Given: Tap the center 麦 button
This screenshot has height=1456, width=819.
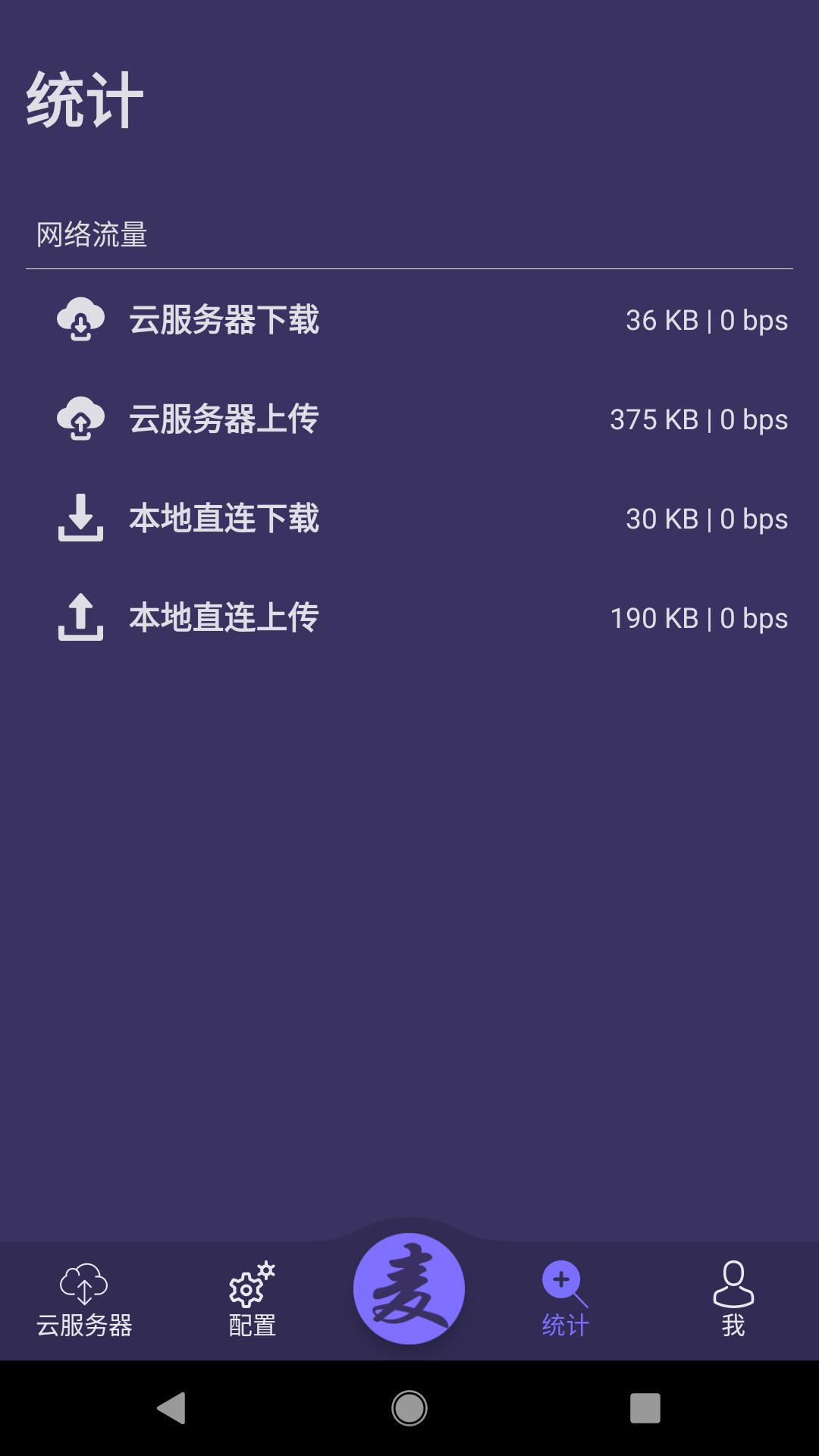Looking at the screenshot, I should pyautogui.click(x=409, y=1288).
